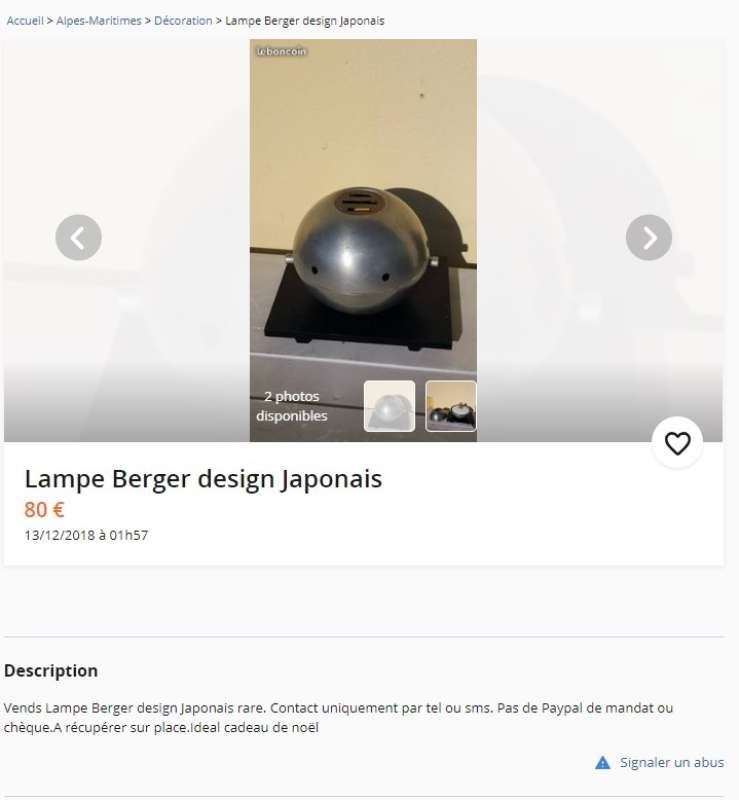Select the first photo thumbnail

389,406
